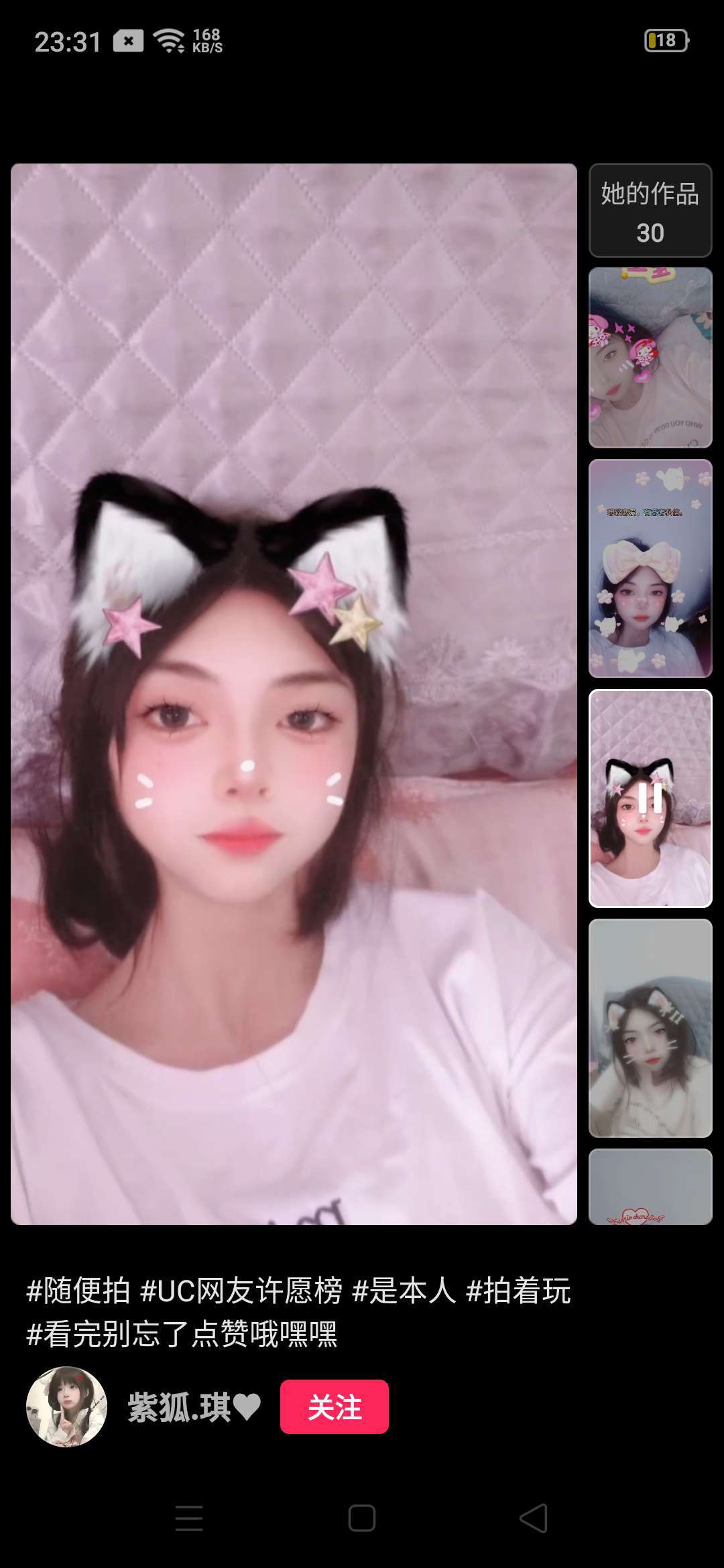Tap the 关注 follow button
Screen dimensions: 724x1568
[334, 1407]
